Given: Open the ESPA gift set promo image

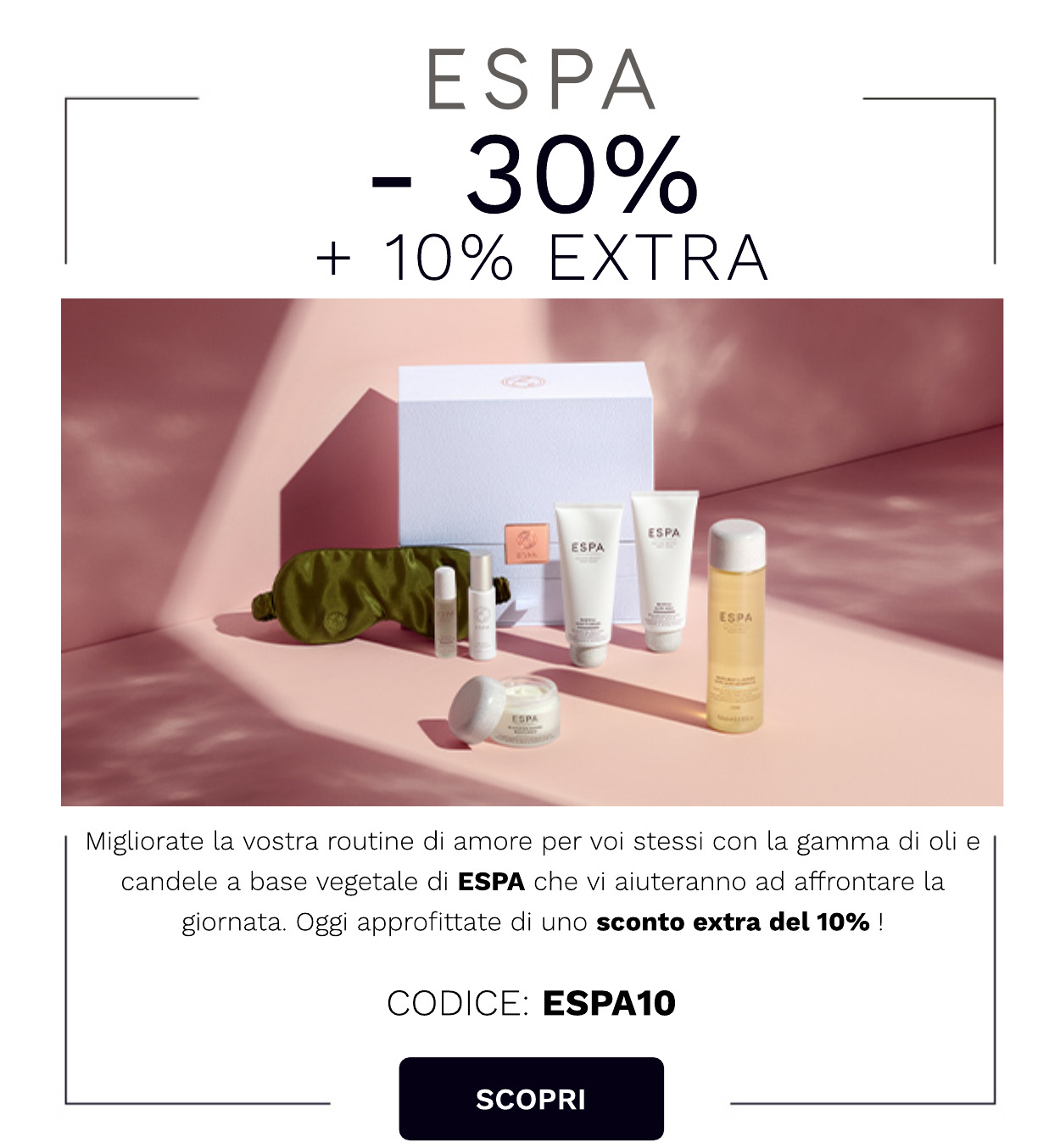Looking at the screenshot, I should coord(532,551).
